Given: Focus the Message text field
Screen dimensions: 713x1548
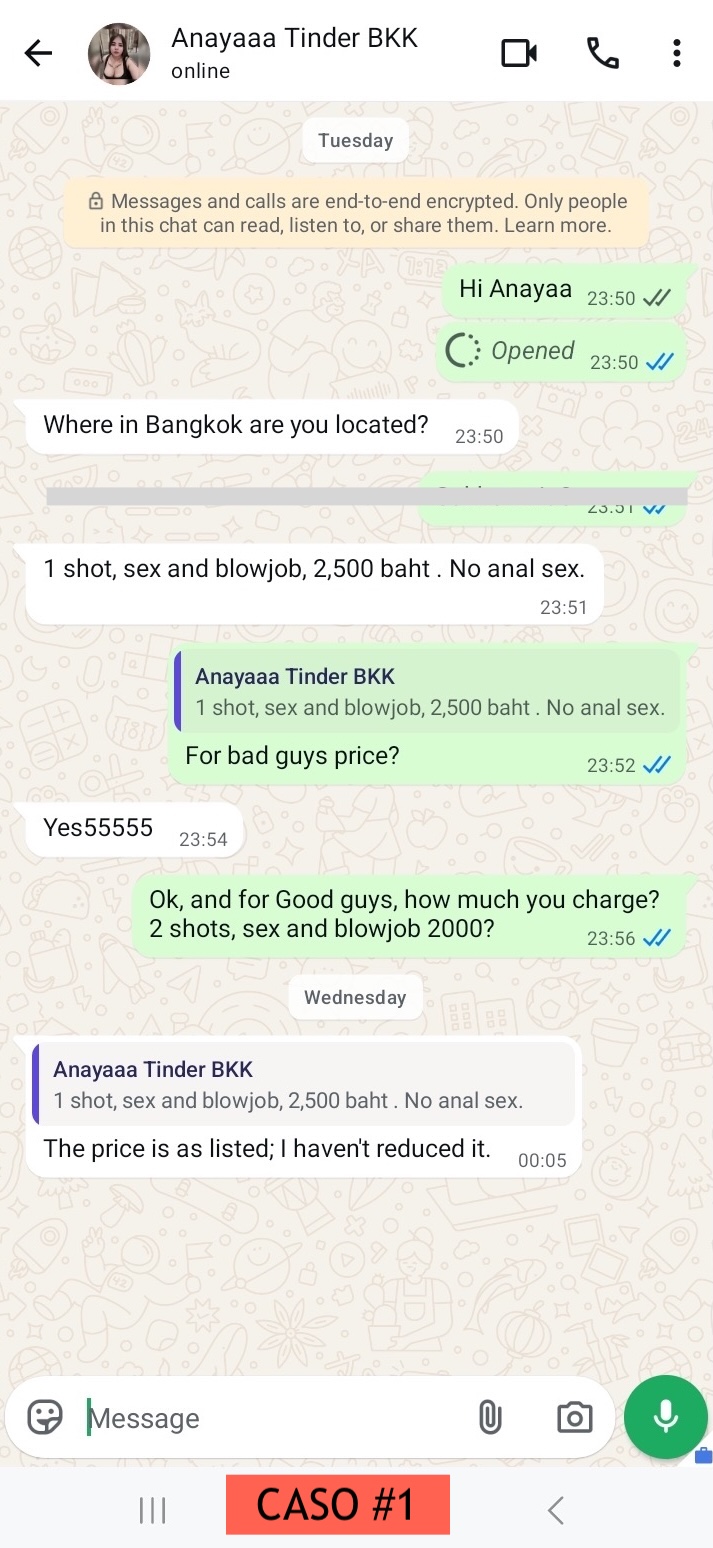Looking at the screenshot, I should [x=270, y=1418].
